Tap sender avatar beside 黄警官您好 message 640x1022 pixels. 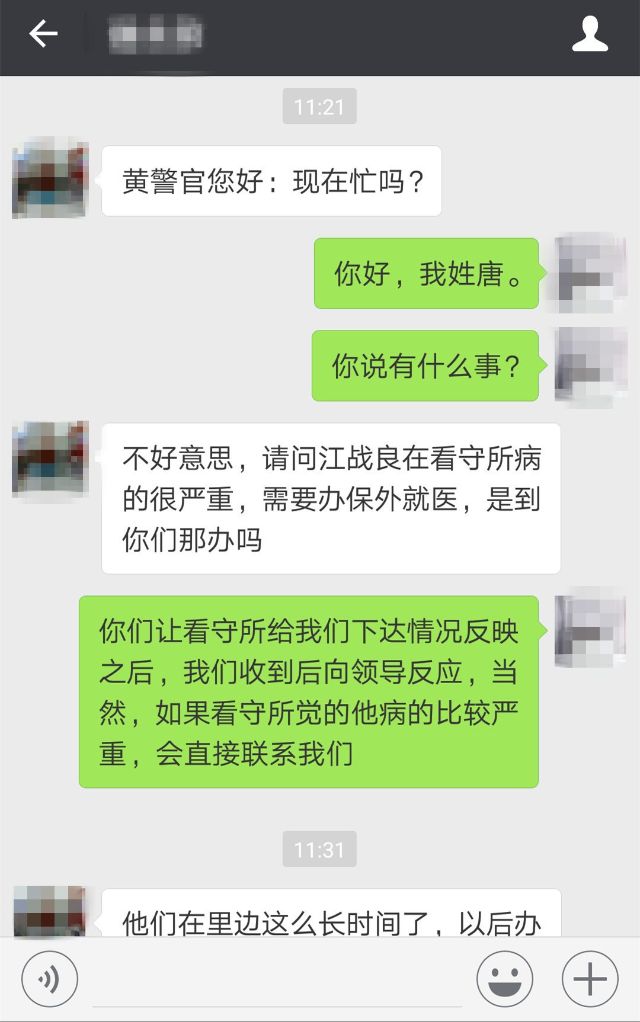pyautogui.click(x=50, y=180)
